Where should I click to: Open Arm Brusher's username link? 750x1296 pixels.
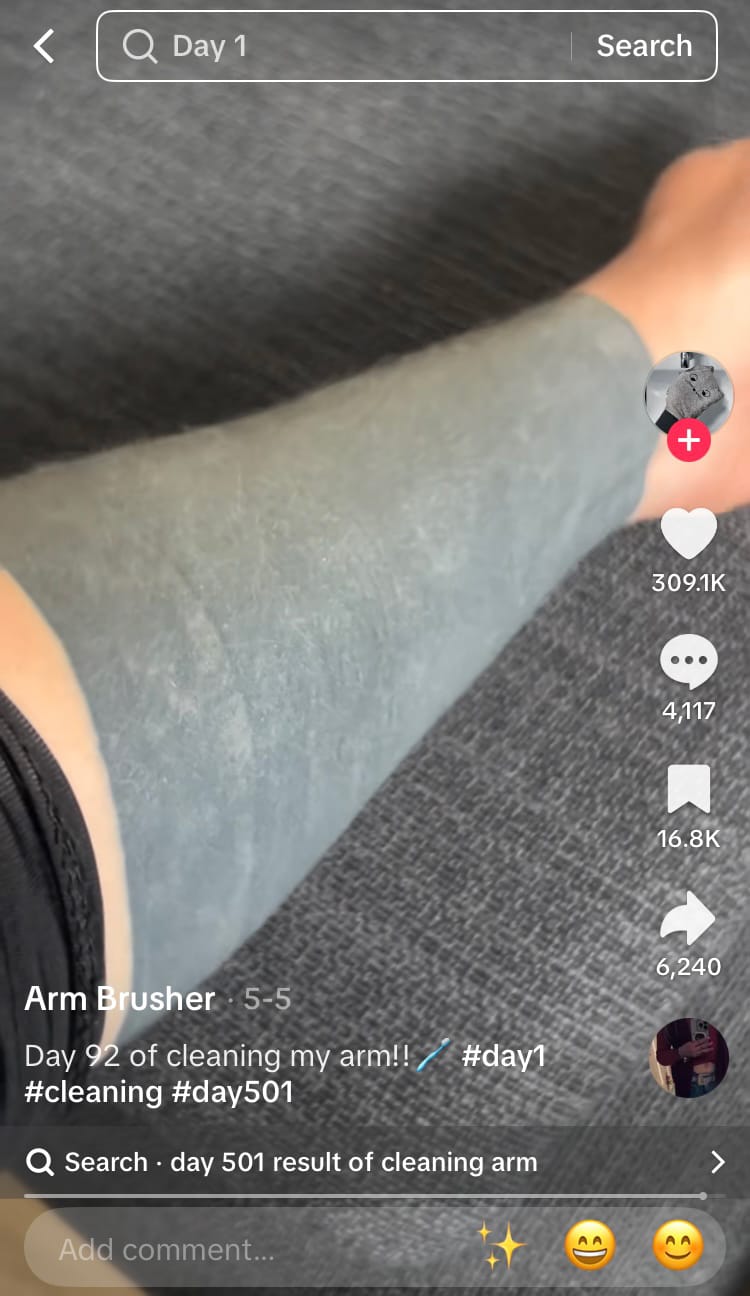[120, 998]
